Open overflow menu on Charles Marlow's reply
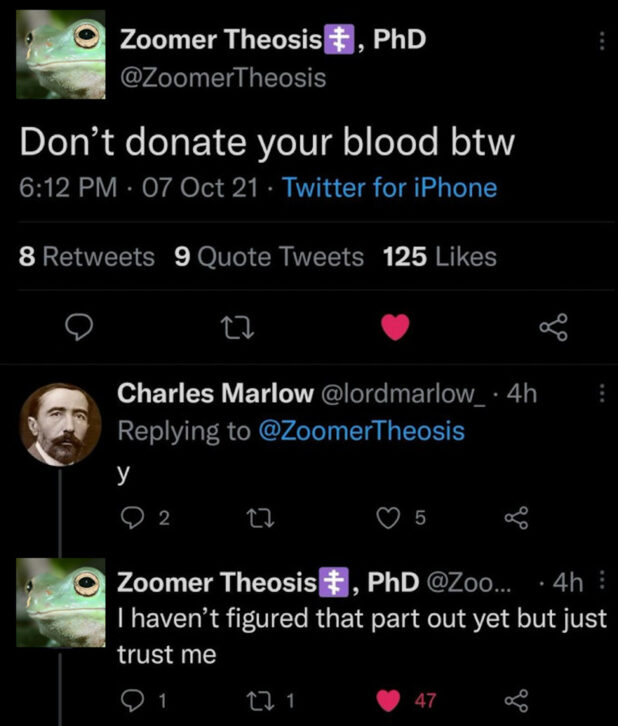Screen dimensions: 618x726 601,394
